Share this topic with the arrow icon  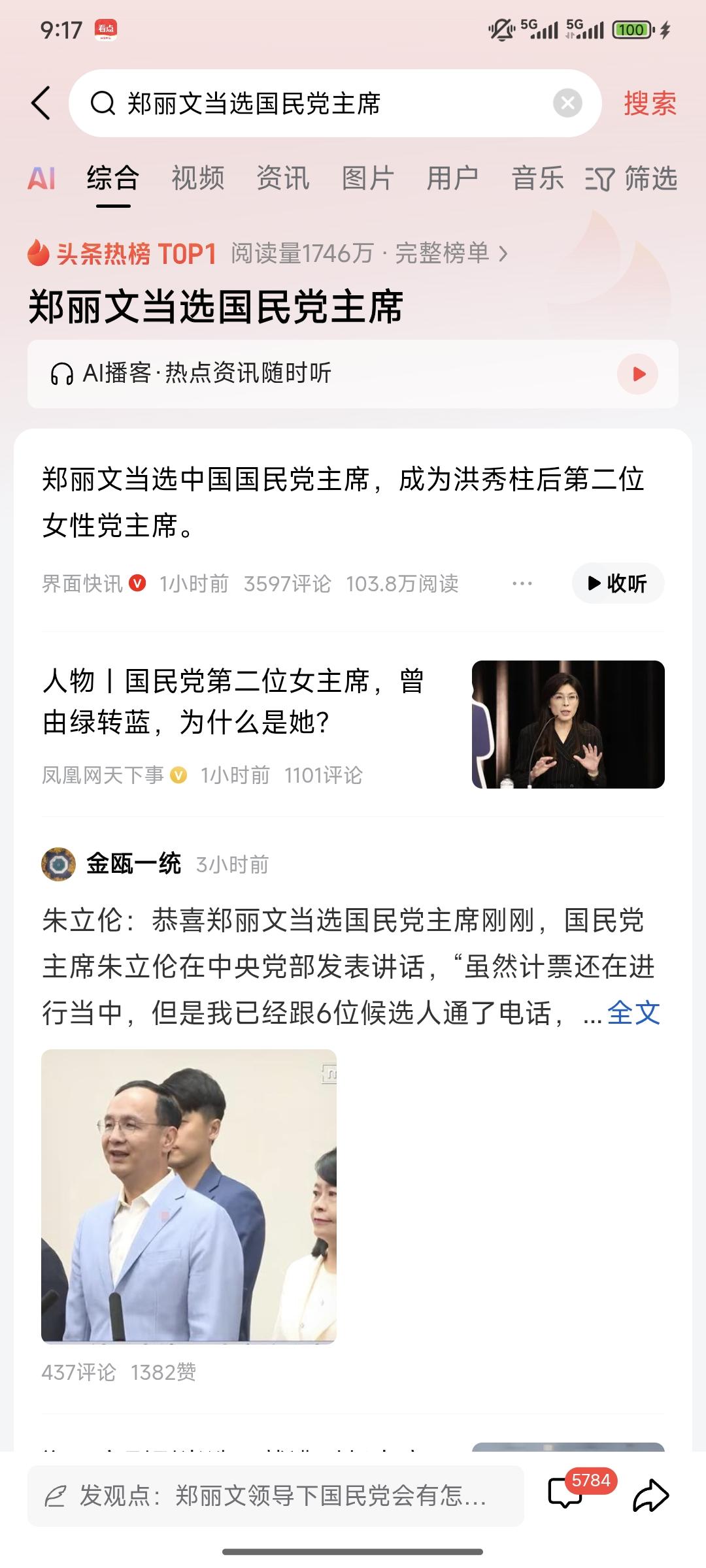[x=650, y=1495]
